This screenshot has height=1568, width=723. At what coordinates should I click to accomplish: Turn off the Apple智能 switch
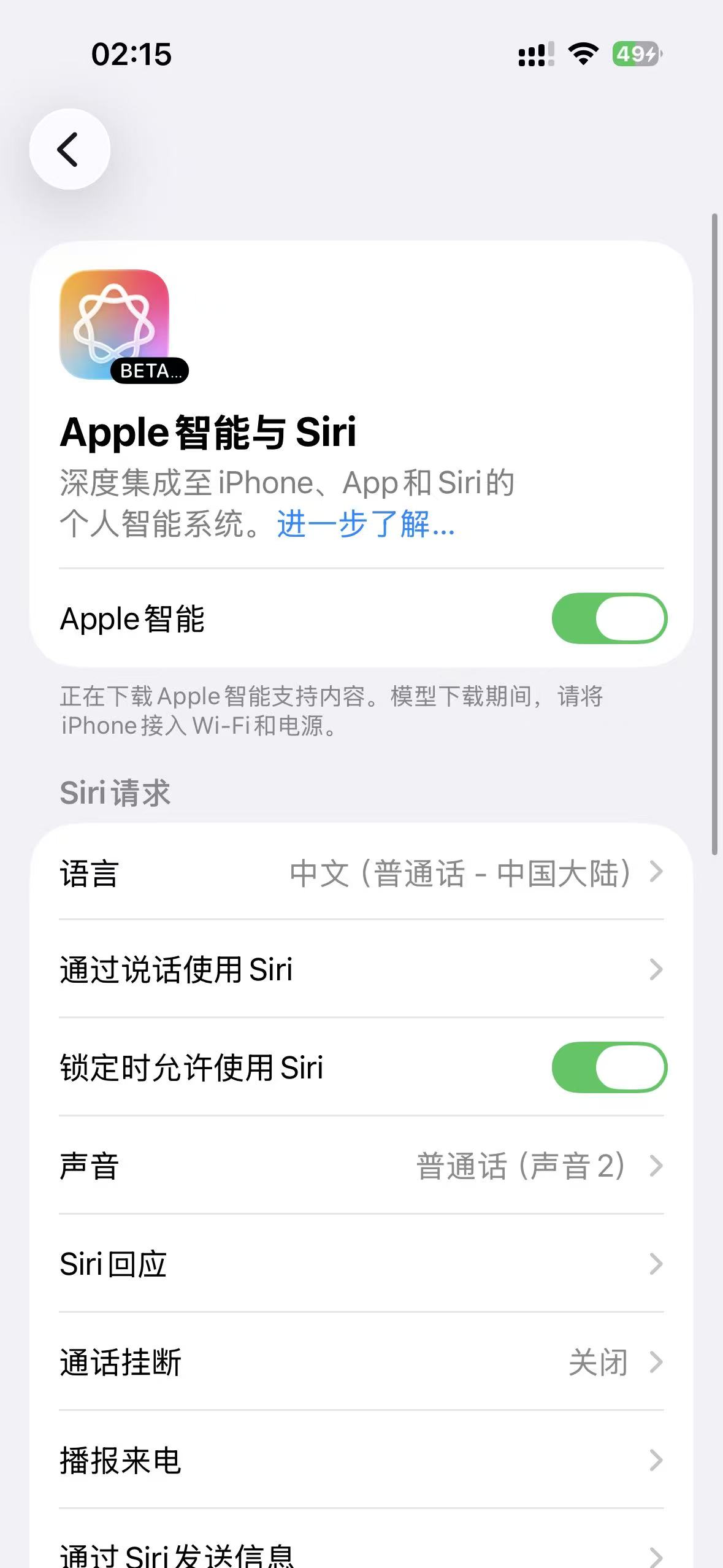(x=608, y=618)
